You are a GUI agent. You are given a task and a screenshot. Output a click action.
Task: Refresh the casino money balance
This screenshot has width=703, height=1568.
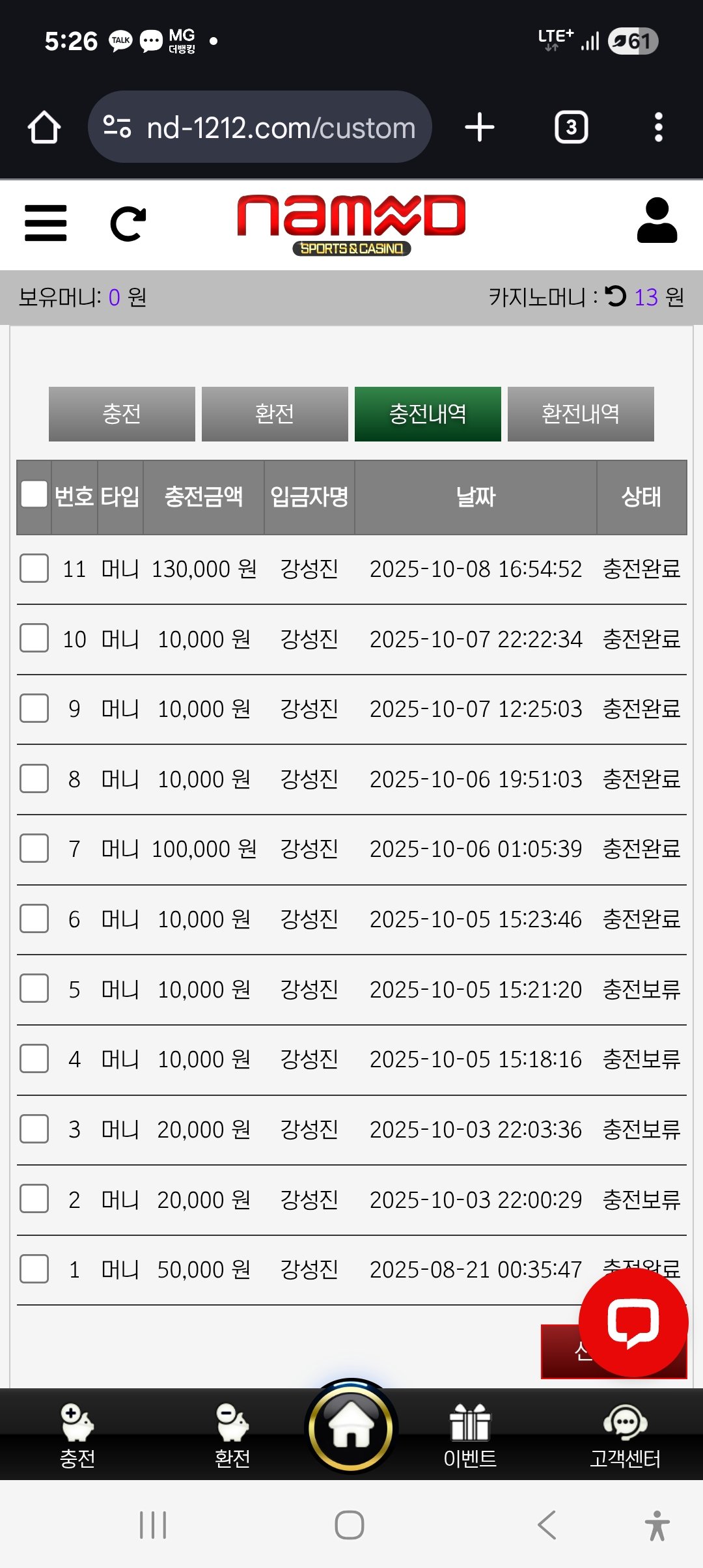(x=615, y=296)
